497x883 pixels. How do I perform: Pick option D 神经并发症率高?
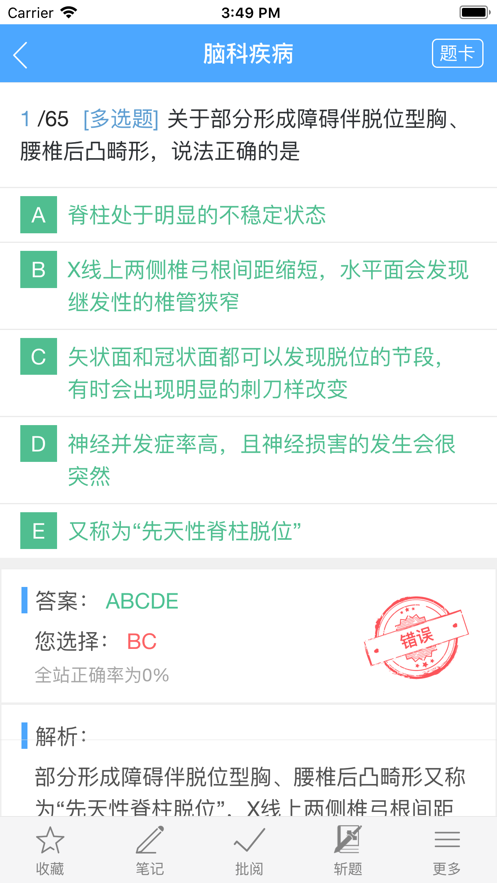pyautogui.click(x=248, y=461)
